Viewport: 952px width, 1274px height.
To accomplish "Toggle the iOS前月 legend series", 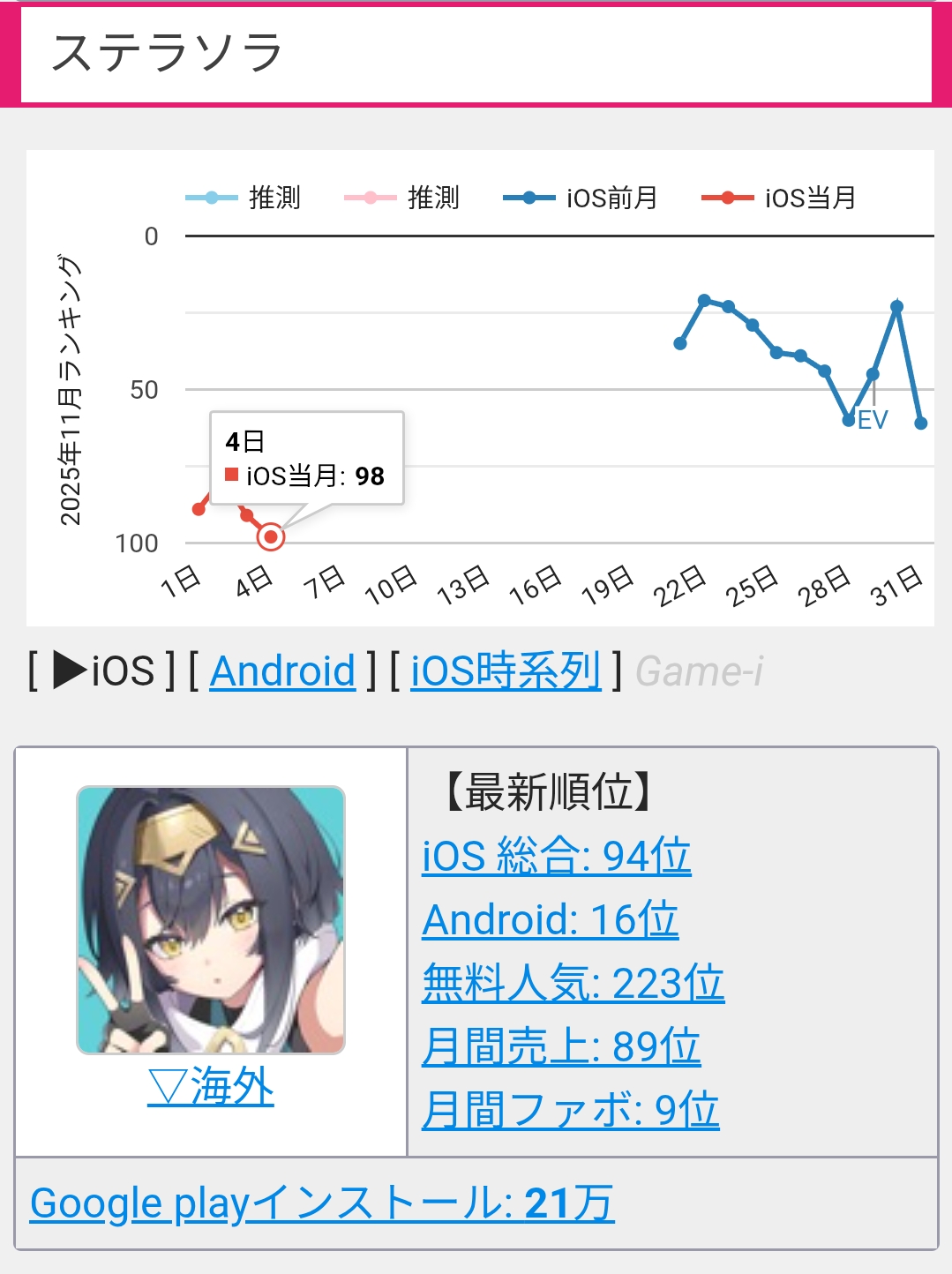I will point(582,198).
